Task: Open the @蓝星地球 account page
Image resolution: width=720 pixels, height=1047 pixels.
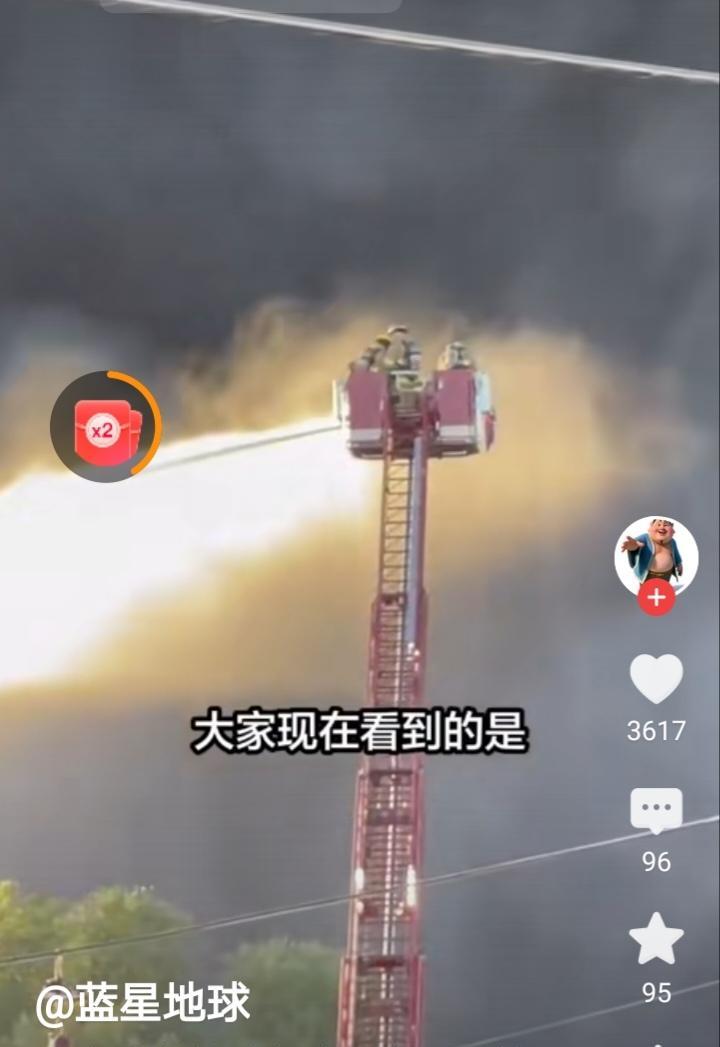Action: click(143, 1004)
